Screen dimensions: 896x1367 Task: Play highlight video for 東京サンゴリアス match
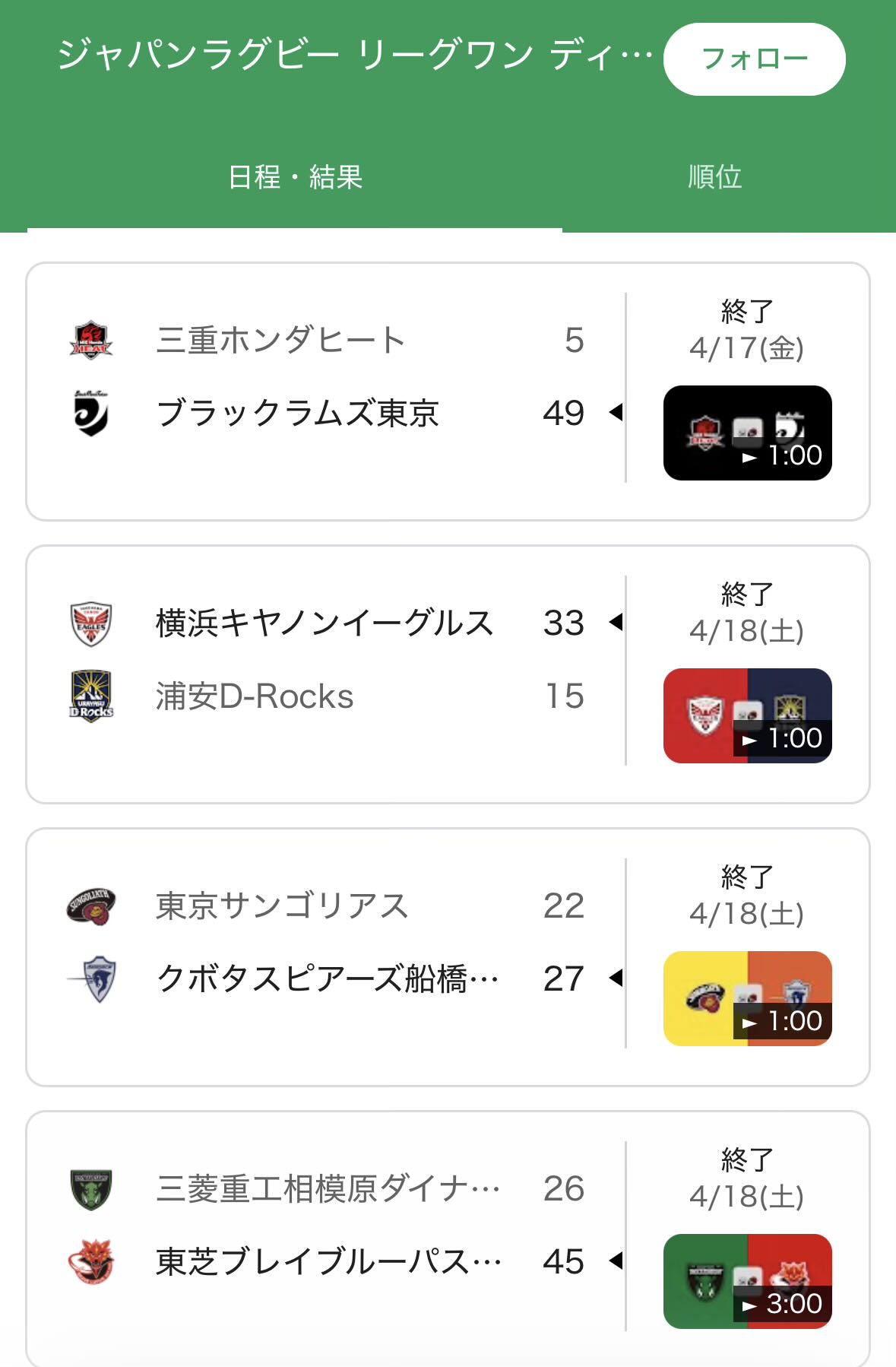pos(747,999)
